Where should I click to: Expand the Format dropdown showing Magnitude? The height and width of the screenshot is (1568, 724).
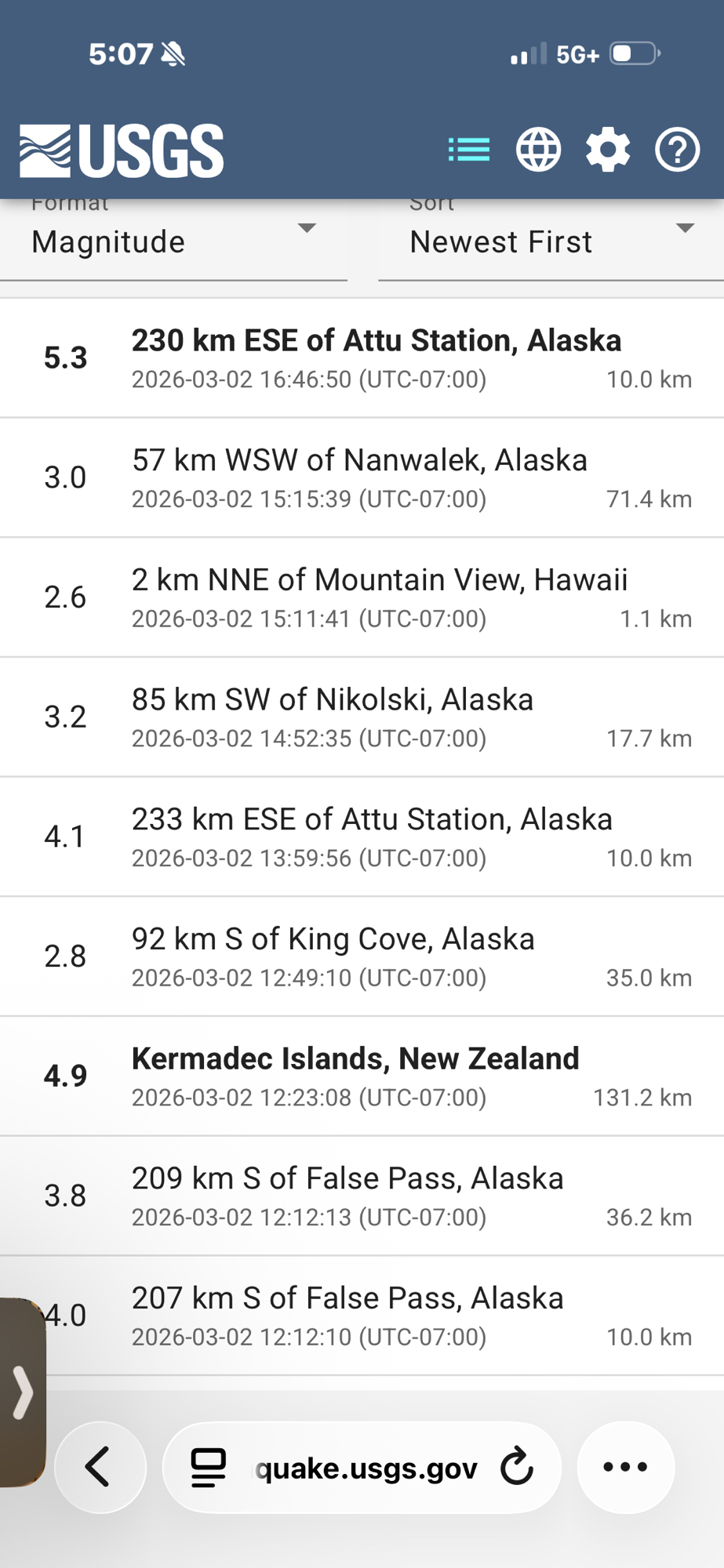pyautogui.click(x=173, y=241)
